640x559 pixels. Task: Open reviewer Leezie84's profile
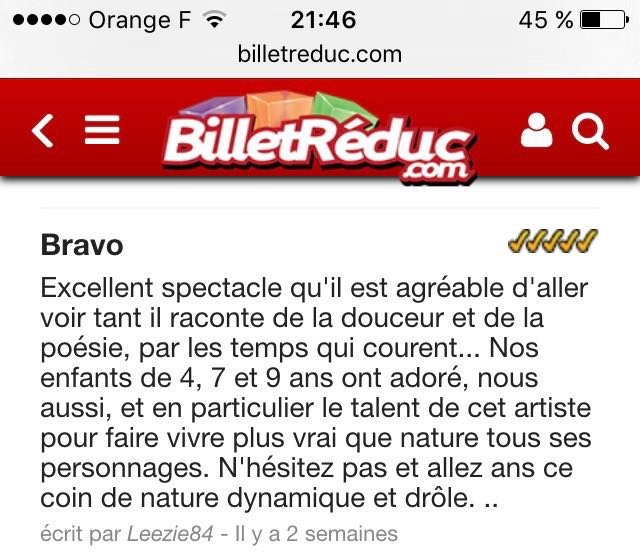click(170, 534)
